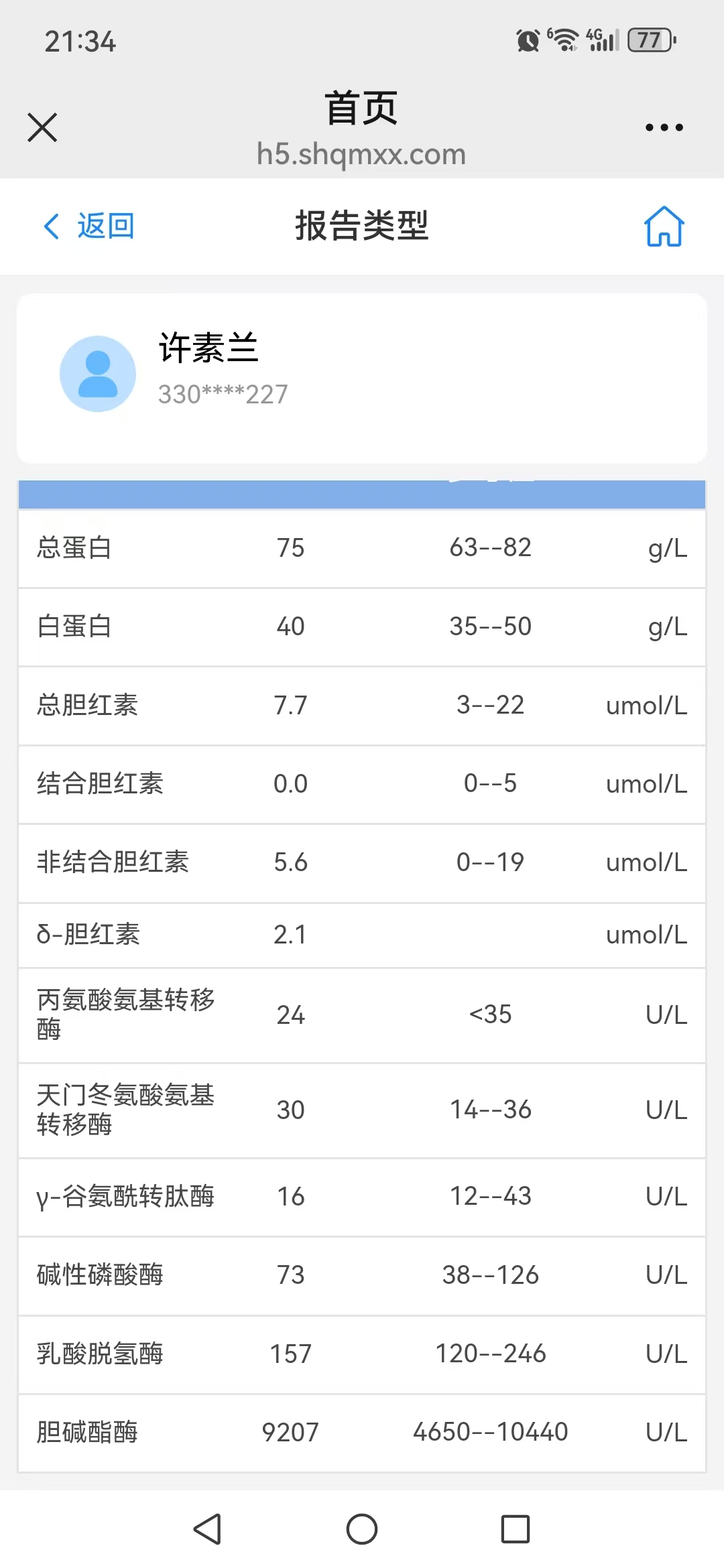Open the home icon
Image resolution: width=724 pixels, height=1568 pixels.
coord(664,226)
